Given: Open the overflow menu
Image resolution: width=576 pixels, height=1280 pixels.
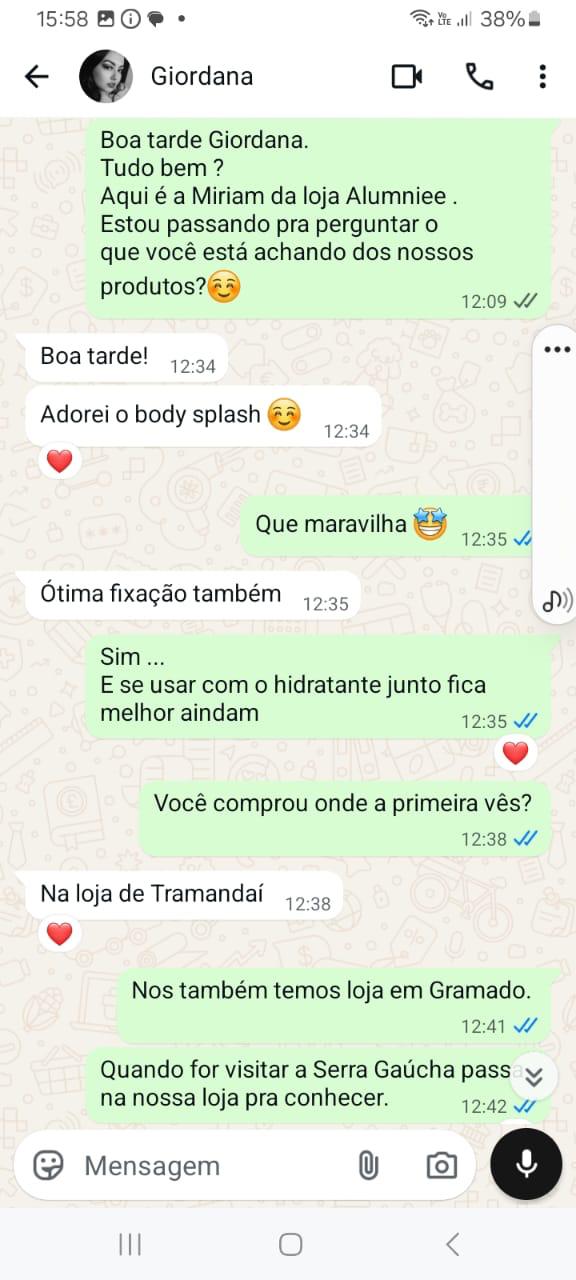Looking at the screenshot, I should tap(542, 77).
